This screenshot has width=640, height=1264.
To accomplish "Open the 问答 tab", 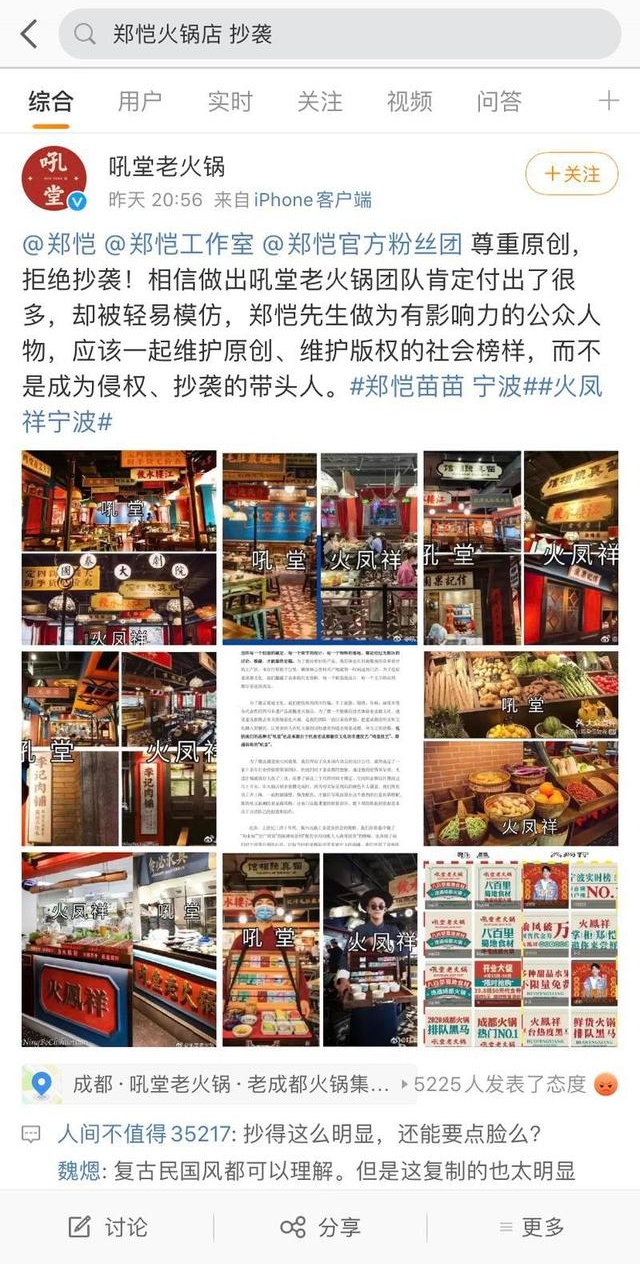I will coord(498,101).
